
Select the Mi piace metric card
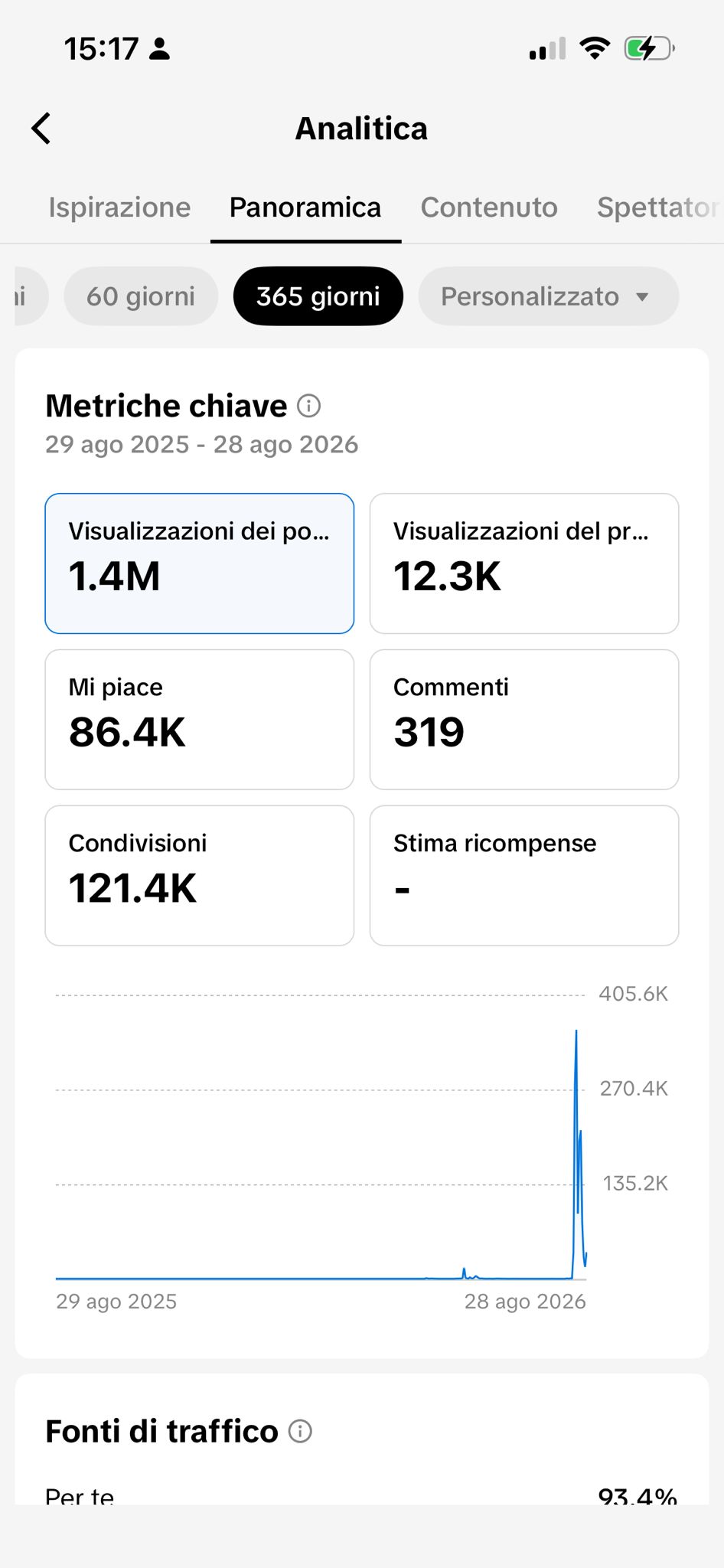tap(200, 720)
